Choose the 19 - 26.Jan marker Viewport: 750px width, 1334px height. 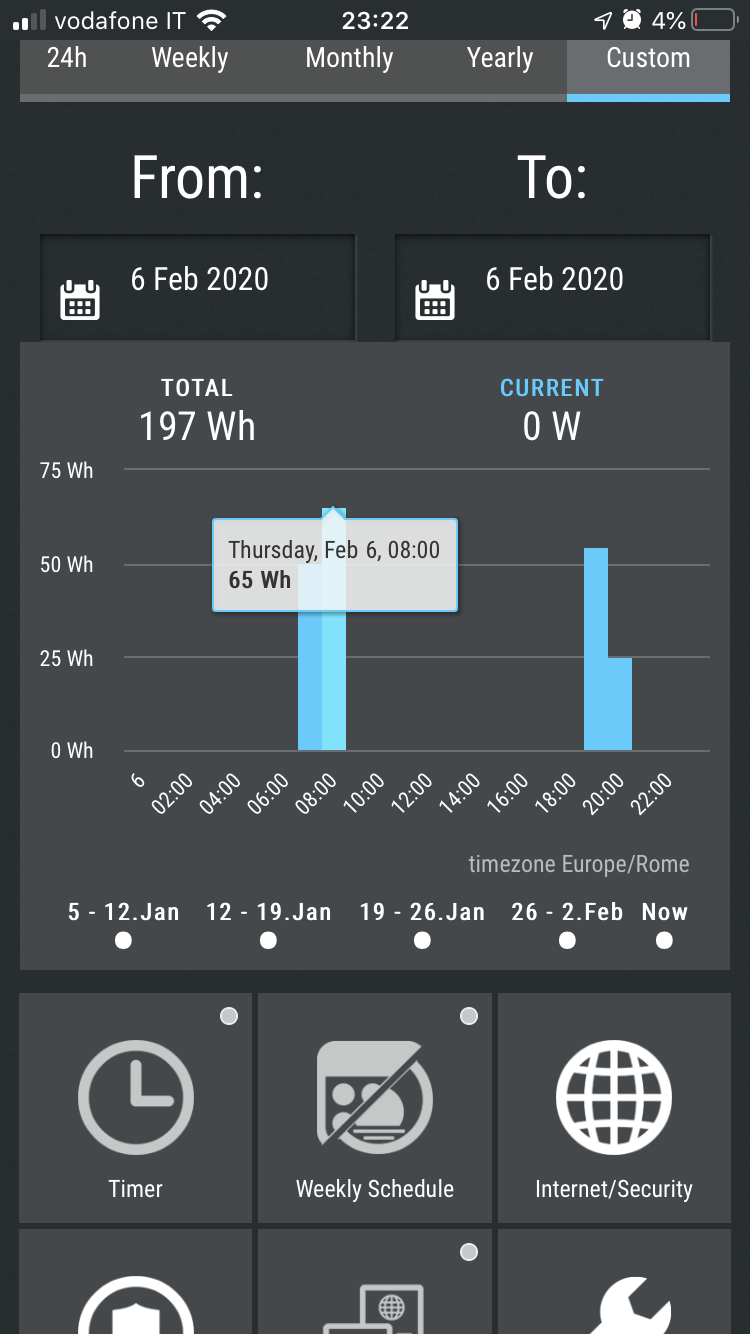click(x=422, y=940)
